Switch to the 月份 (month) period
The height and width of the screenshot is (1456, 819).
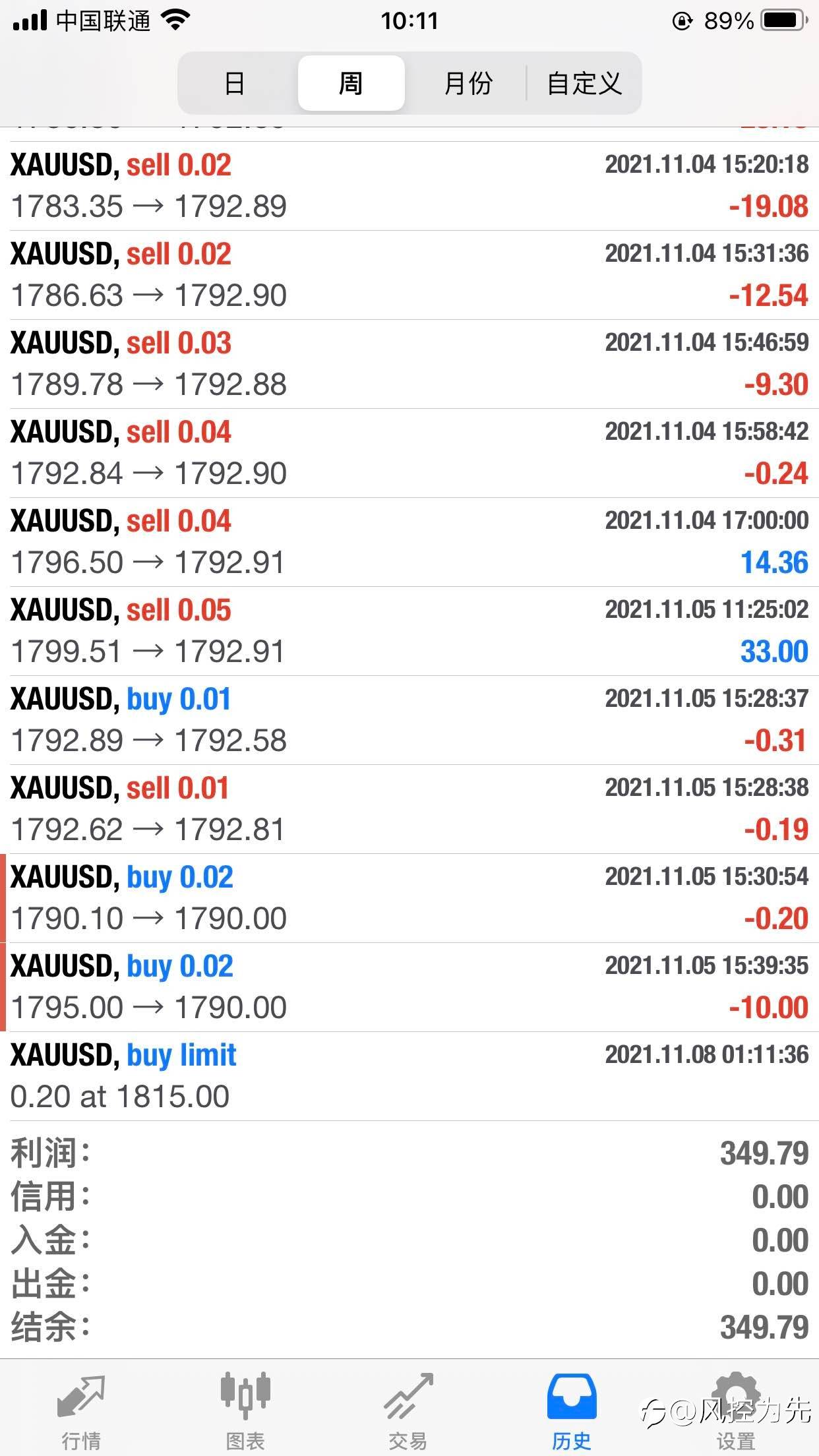click(468, 83)
